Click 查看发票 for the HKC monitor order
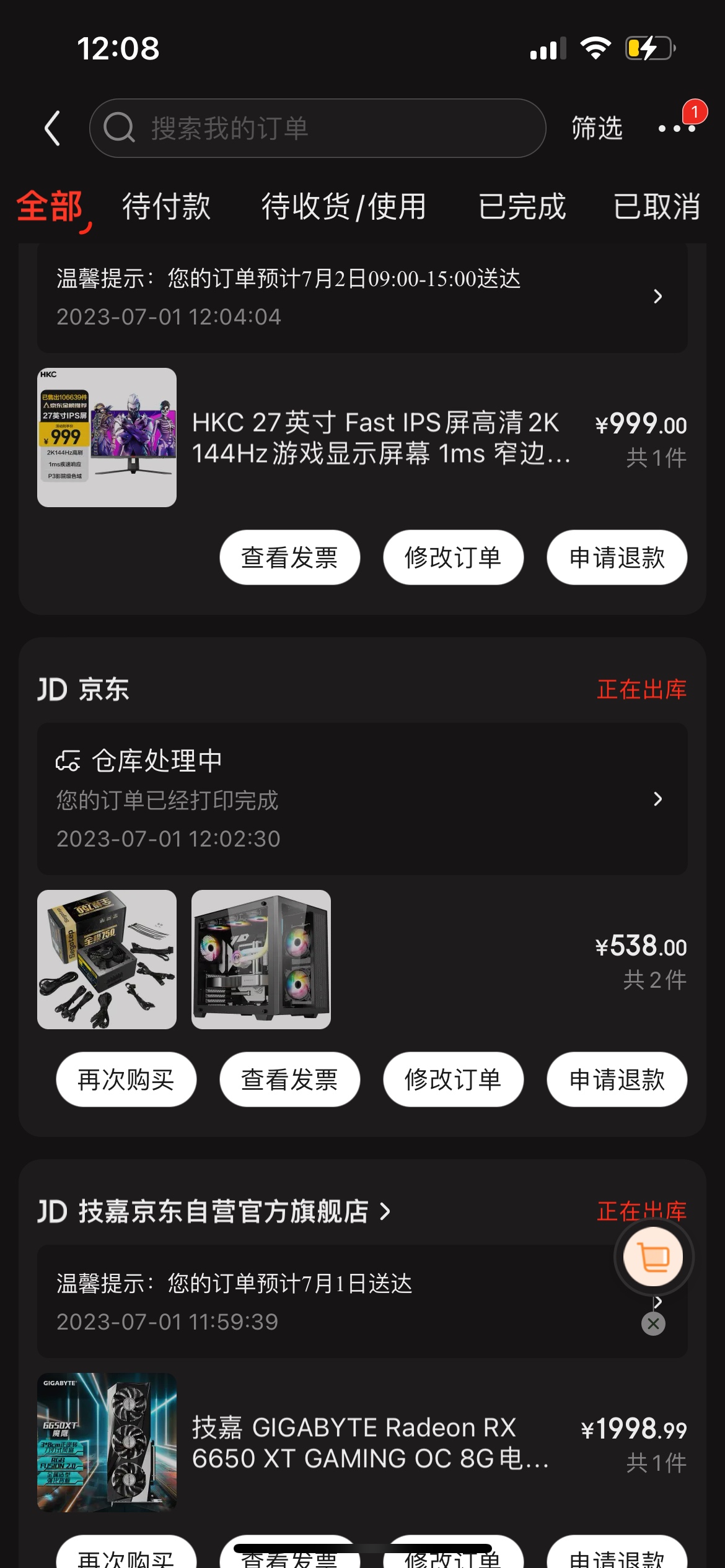 click(290, 557)
